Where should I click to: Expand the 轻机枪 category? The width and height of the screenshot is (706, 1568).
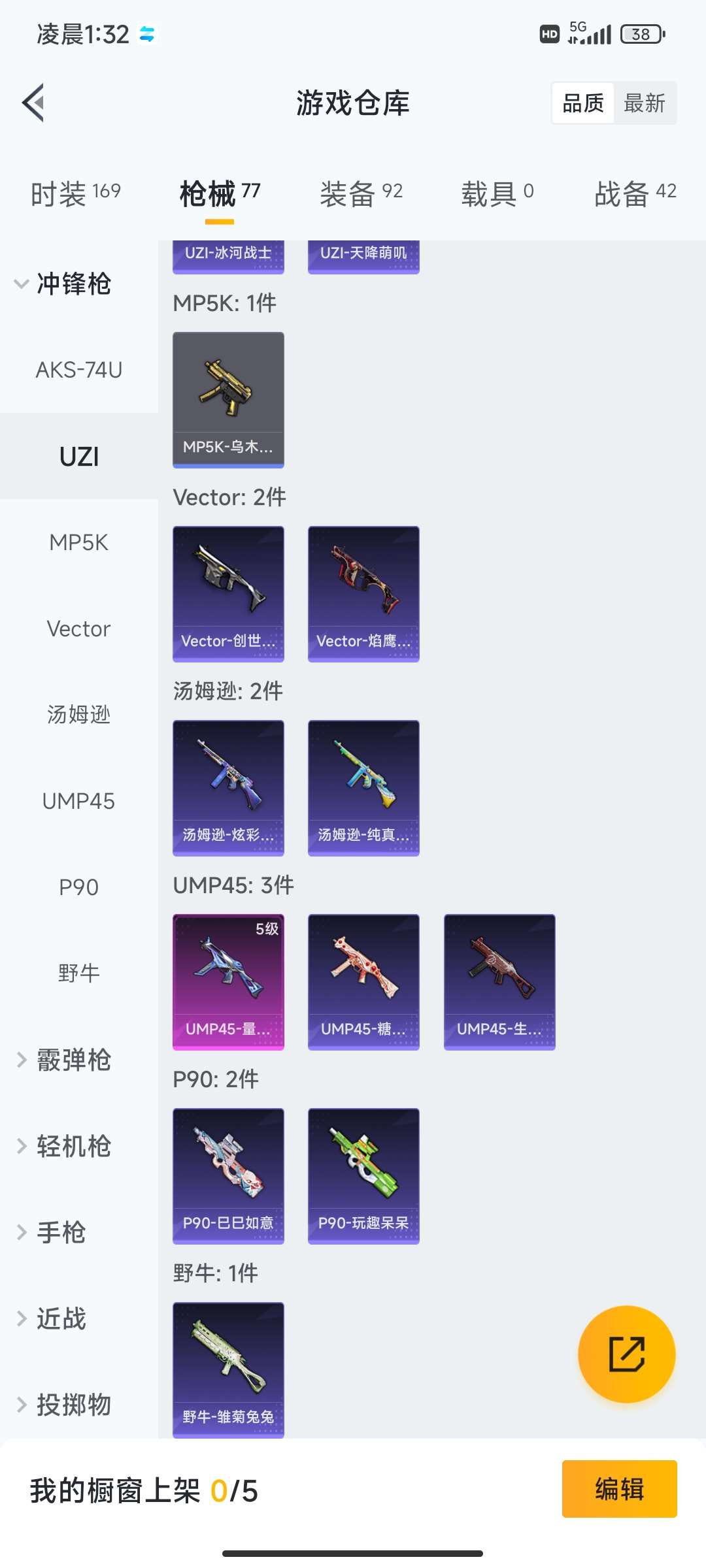pyautogui.click(x=73, y=1146)
